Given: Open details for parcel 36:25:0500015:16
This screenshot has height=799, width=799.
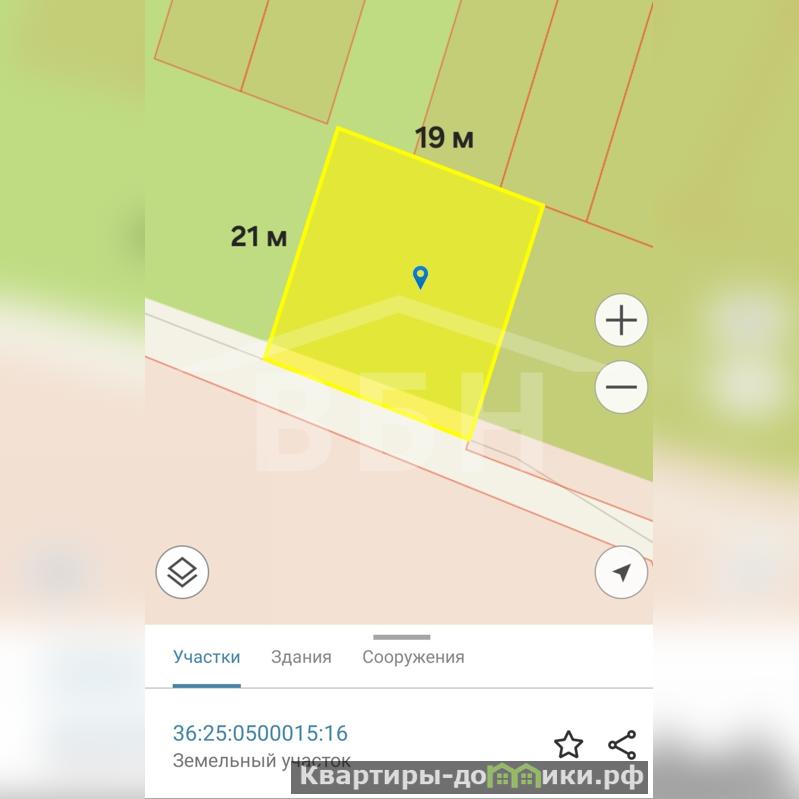Looking at the screenshot, I should coord(260,734).
